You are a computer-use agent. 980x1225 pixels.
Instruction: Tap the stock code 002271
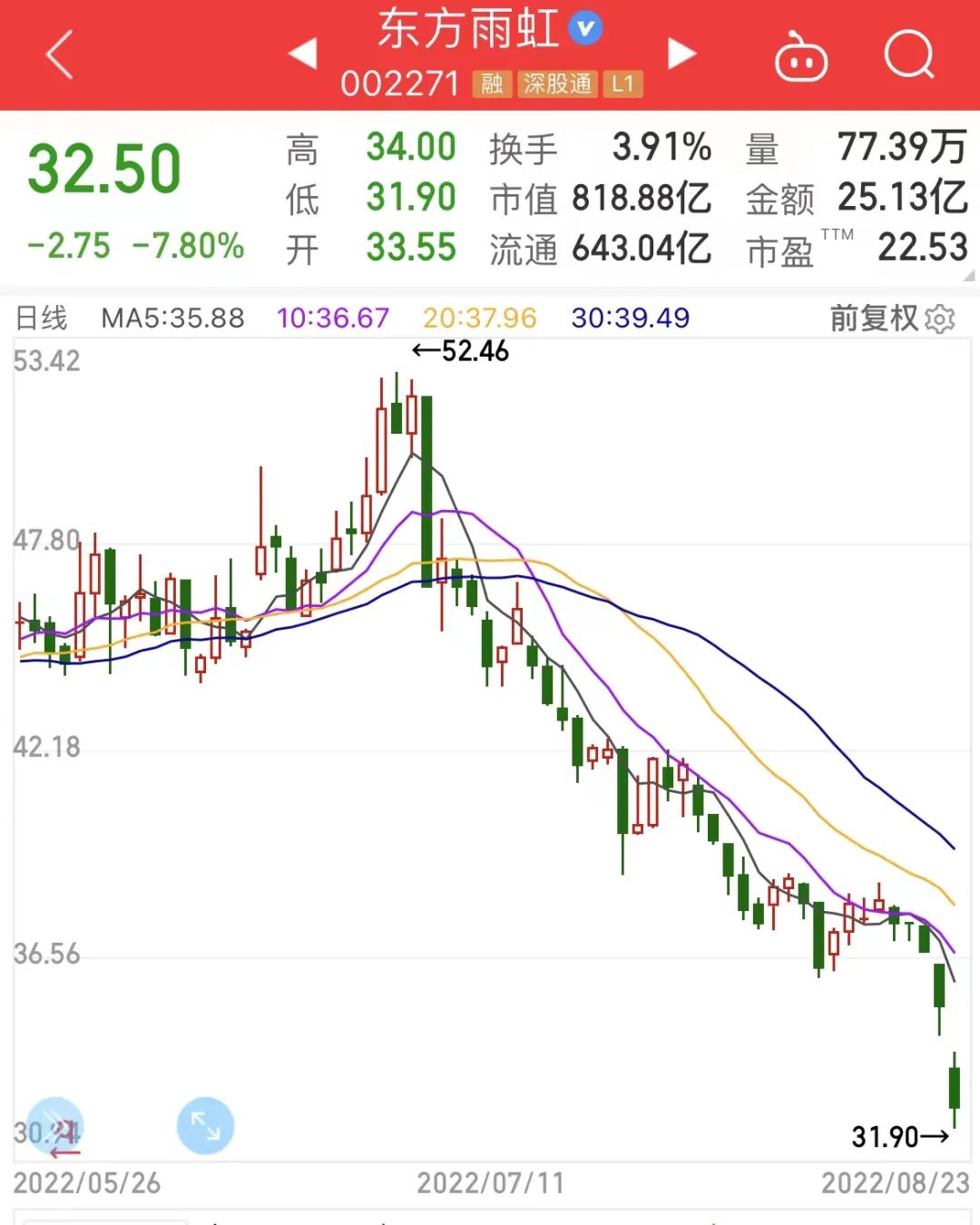click(x=401, y=83)
